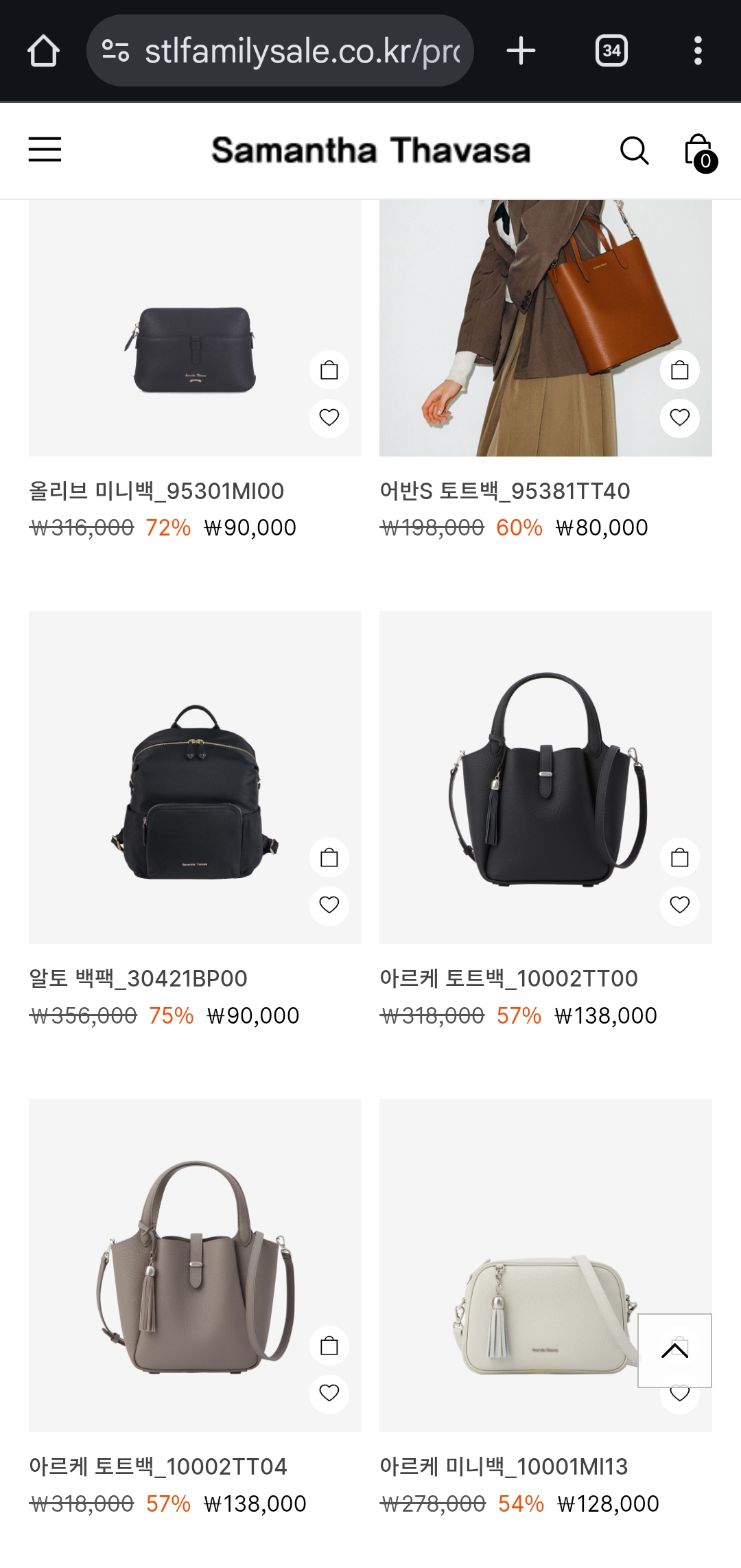The height and width of the screenshot is (1568, 741).
Task: Tap the browser address bar
Action: 280,51
